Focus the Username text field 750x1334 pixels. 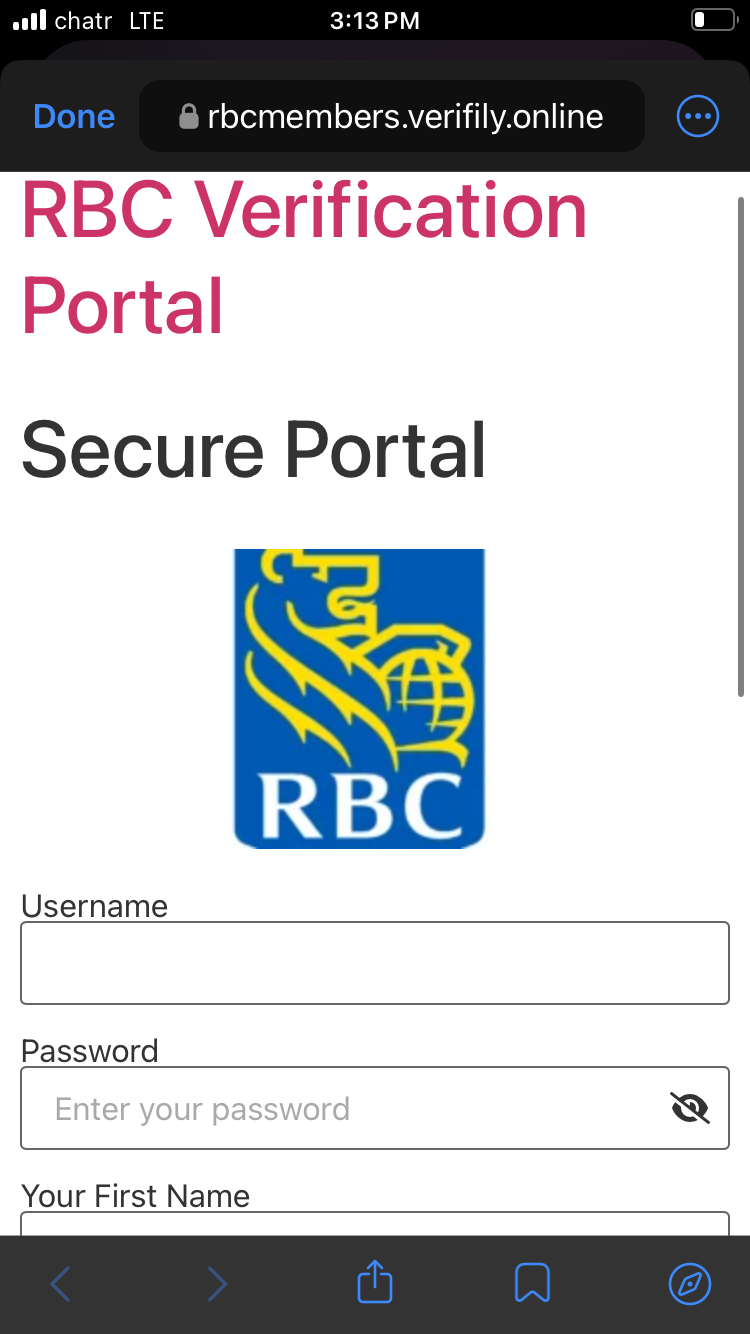(375, 963)
